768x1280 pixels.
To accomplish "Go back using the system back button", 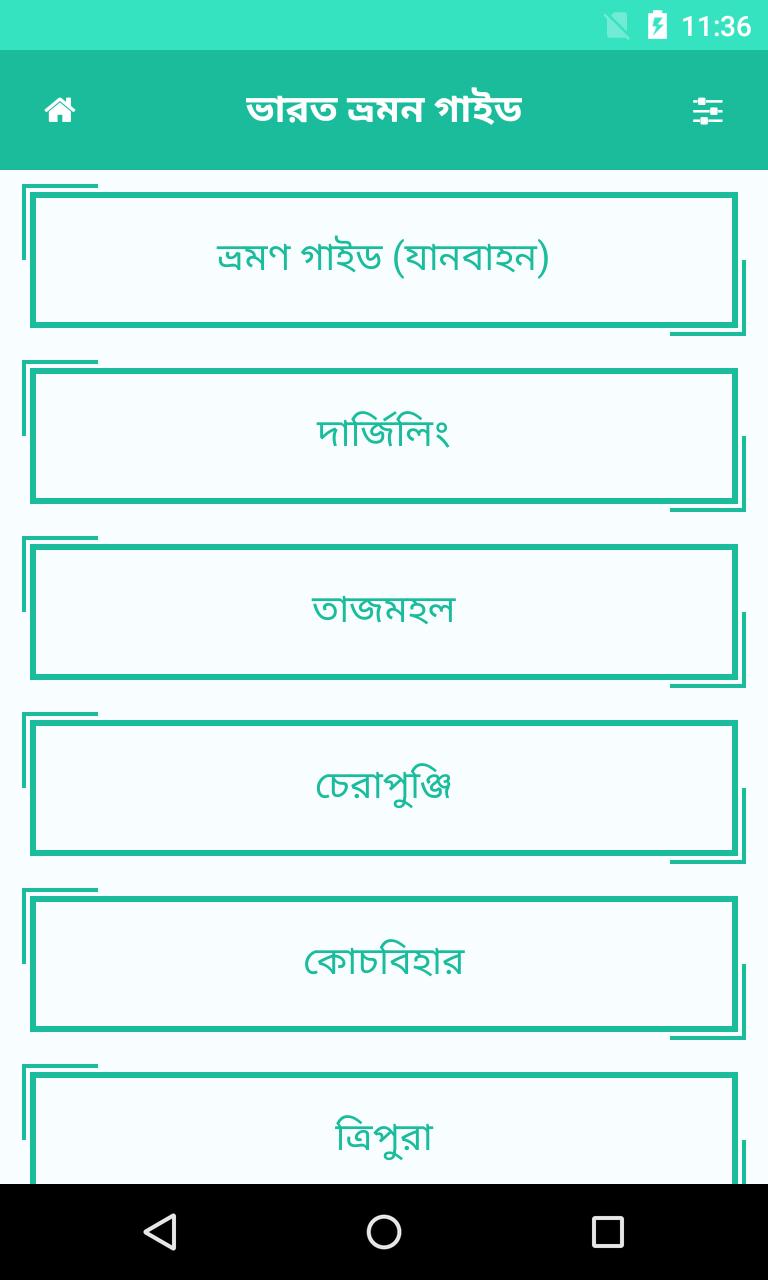I will coord(160,1232).
